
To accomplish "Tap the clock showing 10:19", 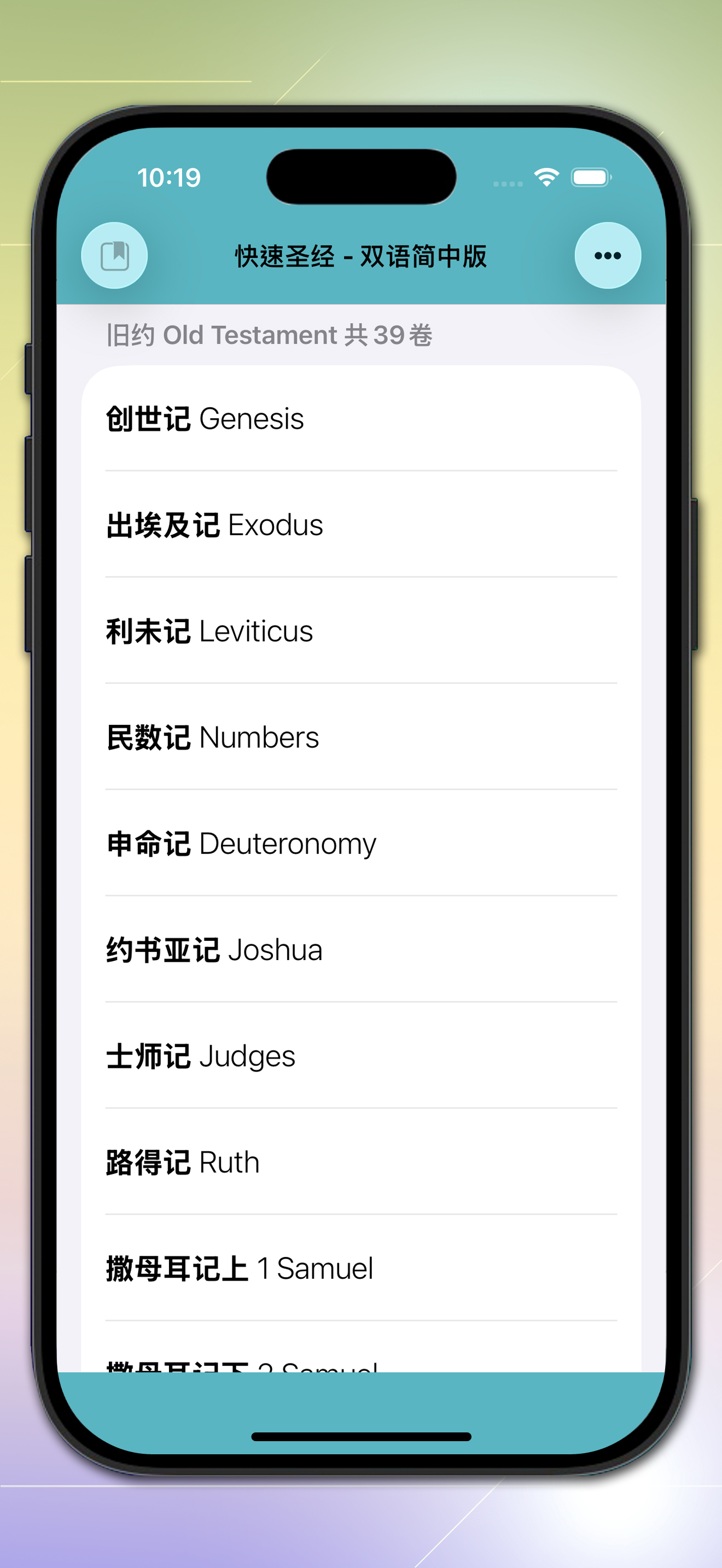I will point(168,178).
